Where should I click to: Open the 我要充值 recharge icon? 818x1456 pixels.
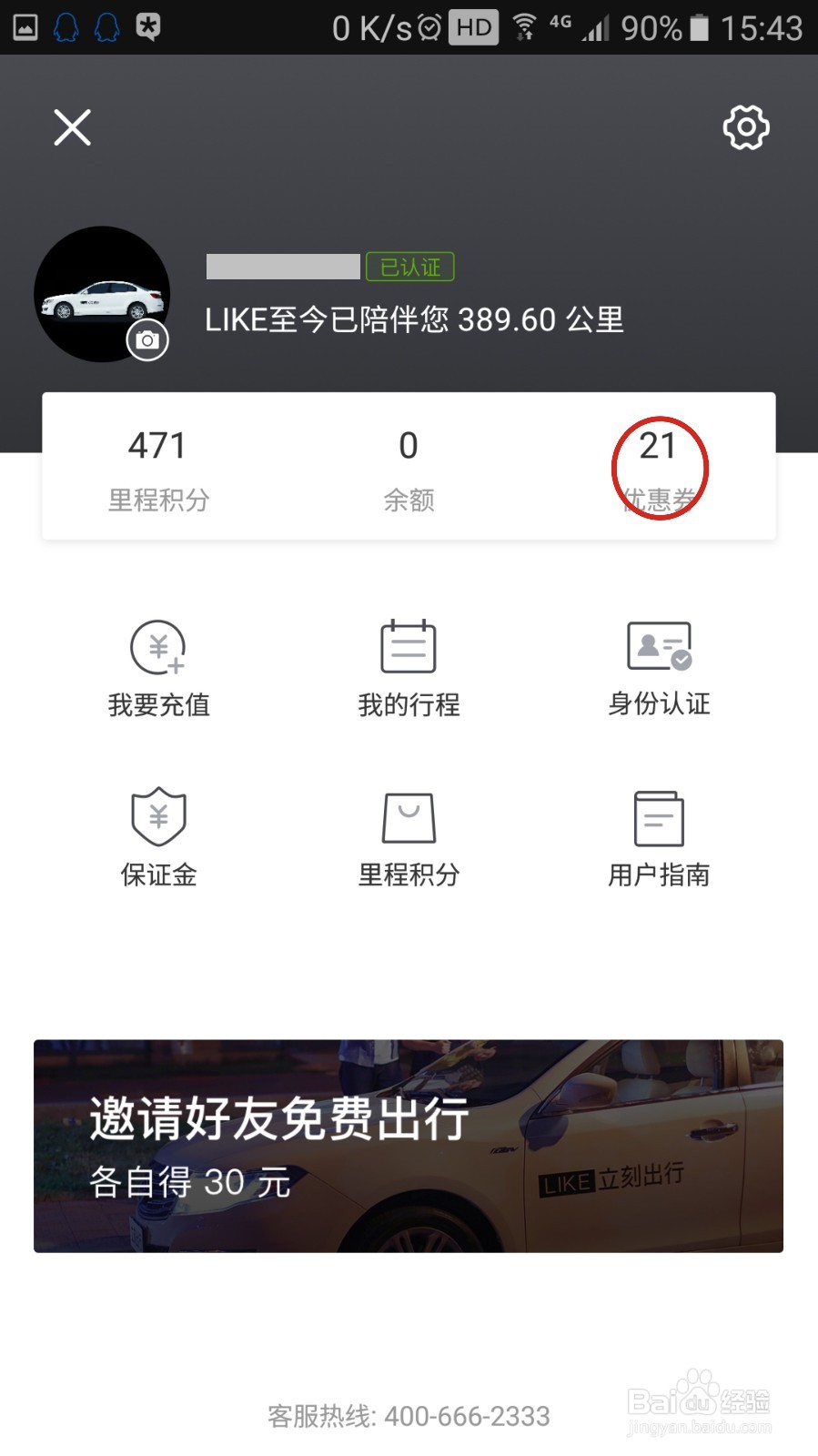point(157,664)
